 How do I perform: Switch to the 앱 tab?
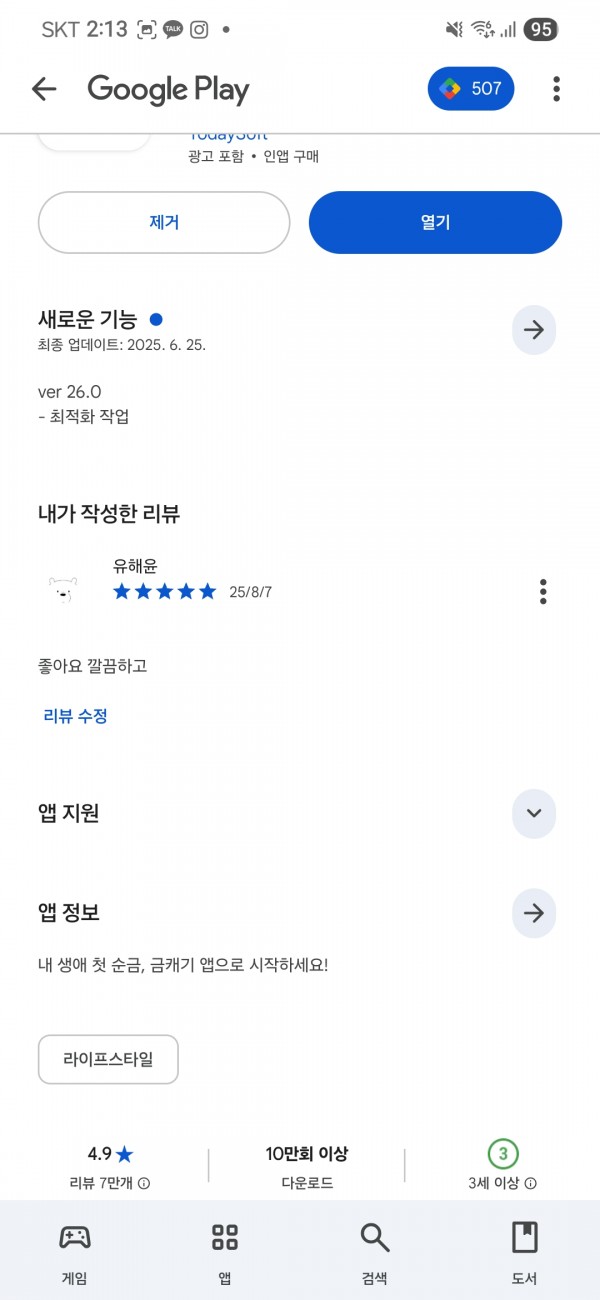point(225,1250)
